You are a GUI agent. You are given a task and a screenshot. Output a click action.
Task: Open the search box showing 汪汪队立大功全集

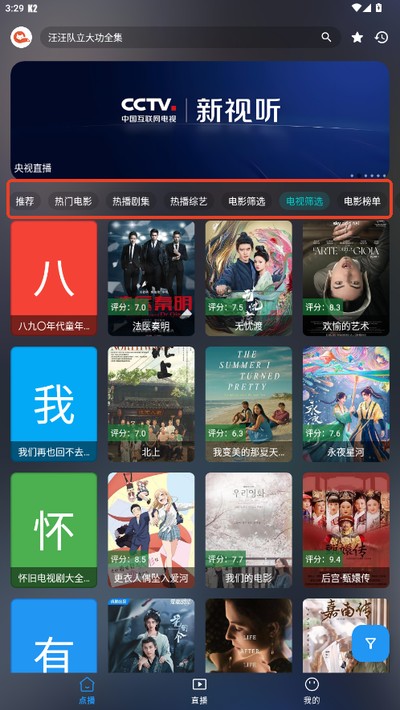pyautogui.click(x=190, y=37)
